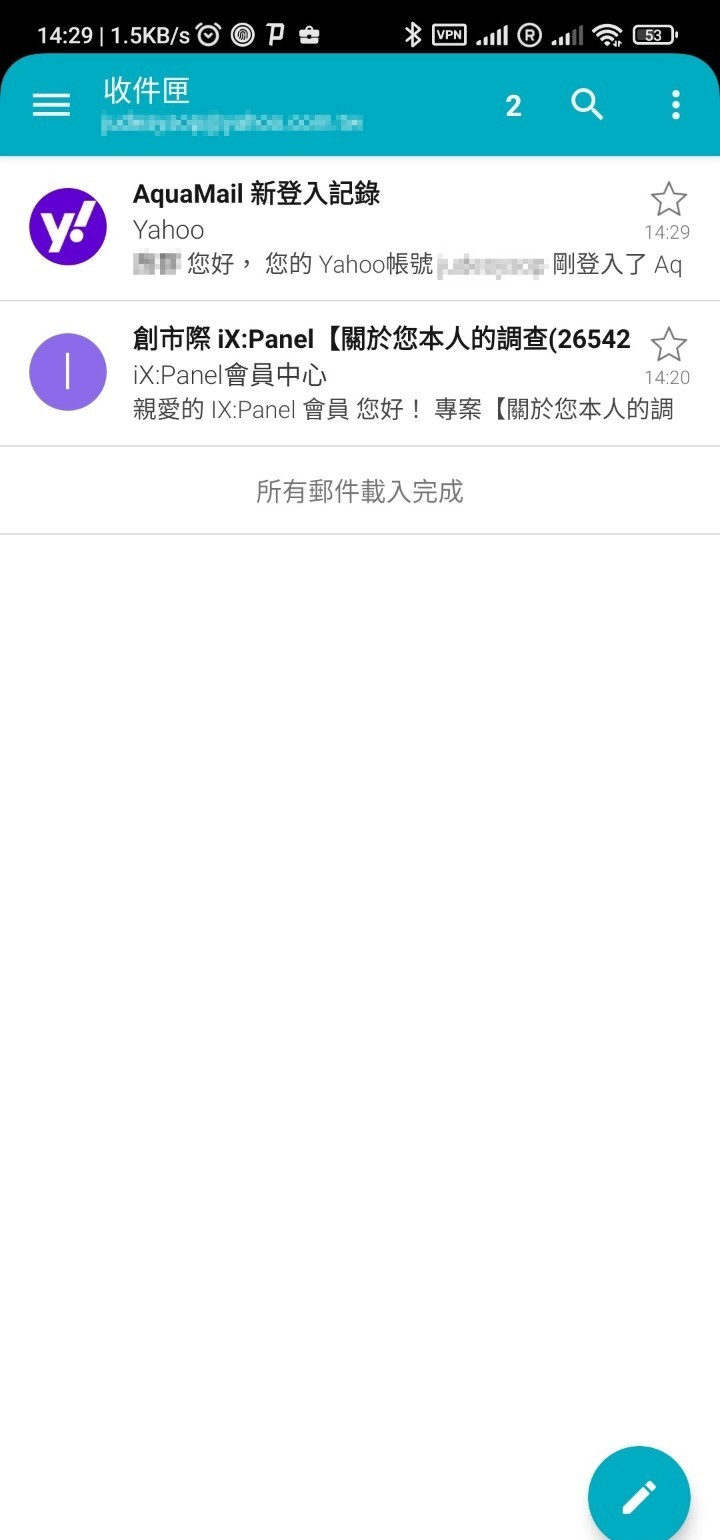Tap the unread count badge showing 2
This screenshot has height=1540, width=720.
click(513, 104)
